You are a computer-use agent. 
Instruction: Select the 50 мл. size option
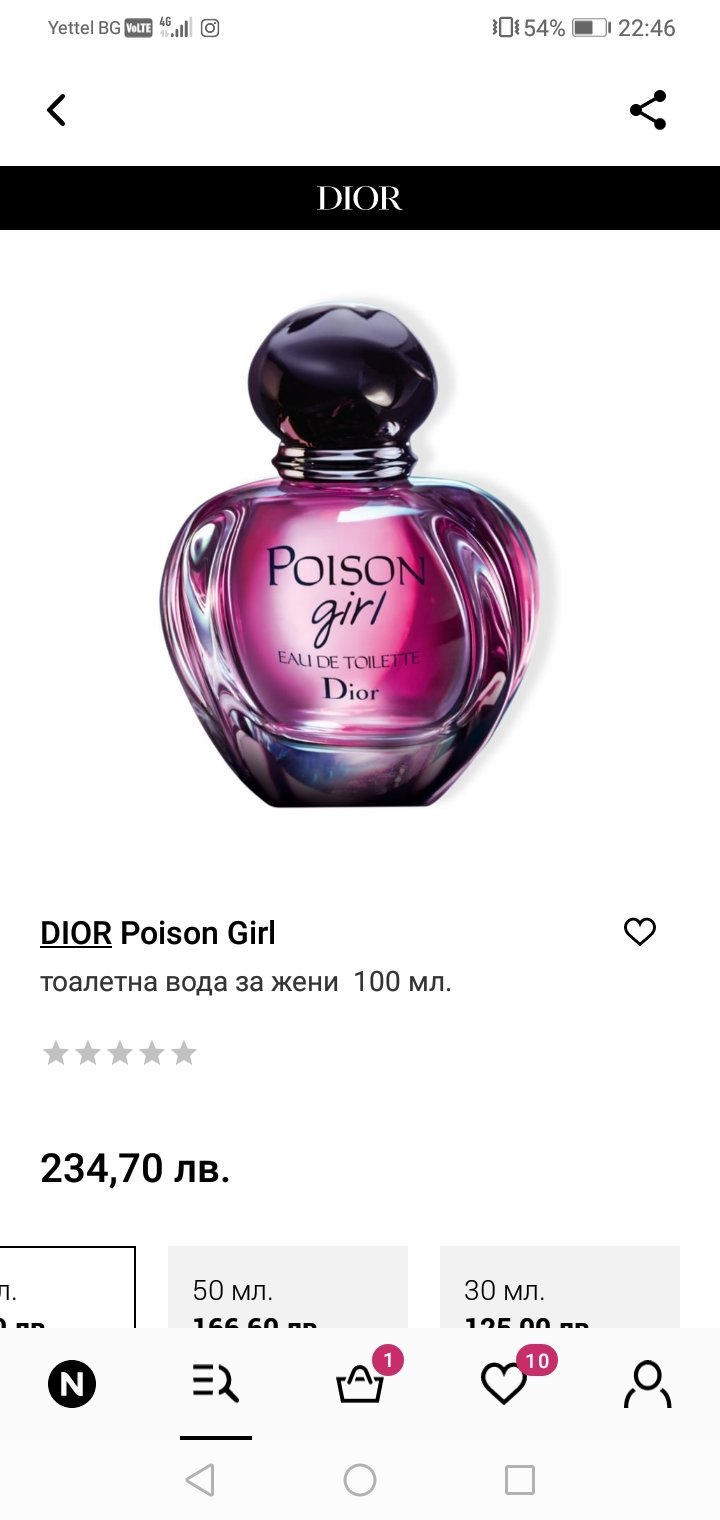(x=287, y=1289)
